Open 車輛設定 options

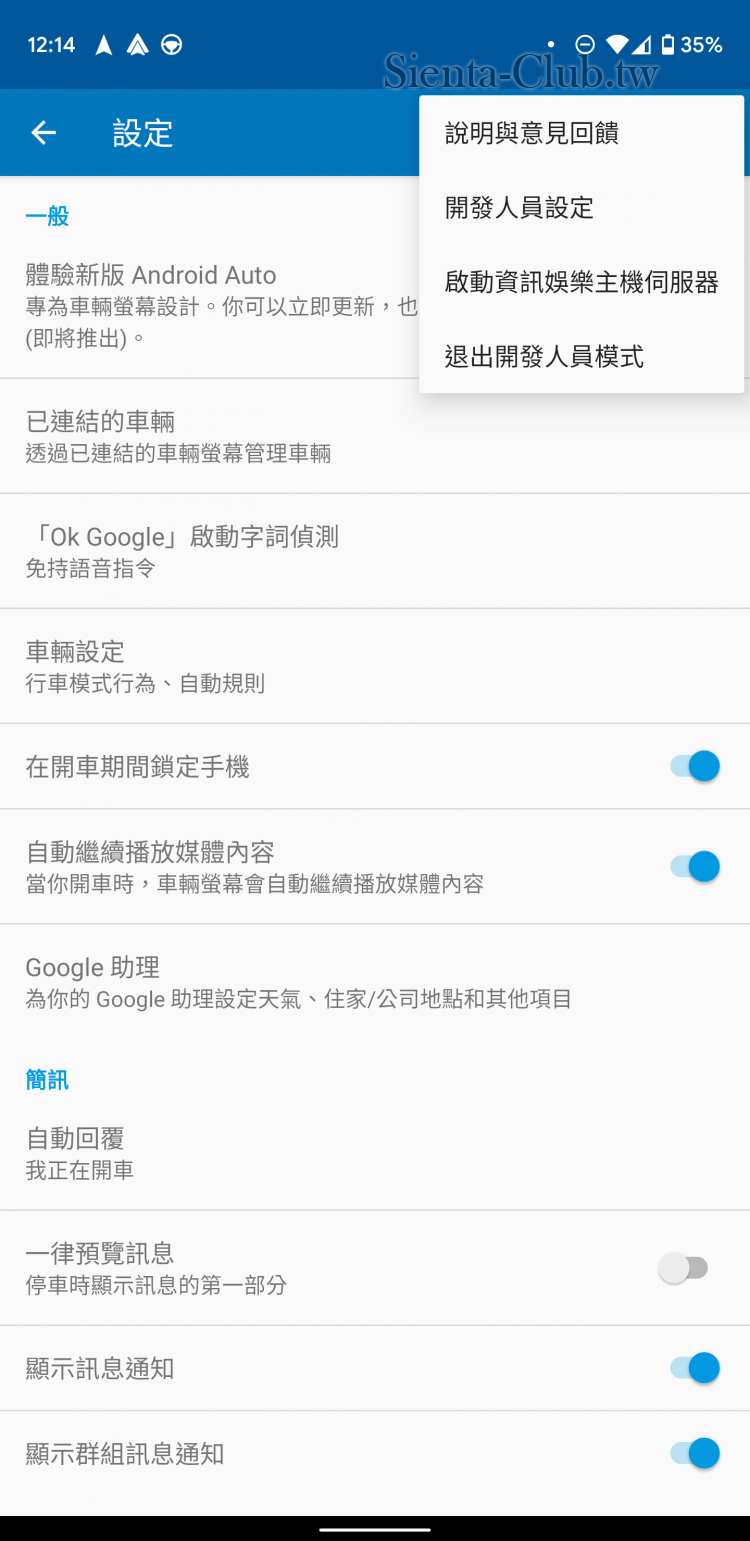(200, 665)
